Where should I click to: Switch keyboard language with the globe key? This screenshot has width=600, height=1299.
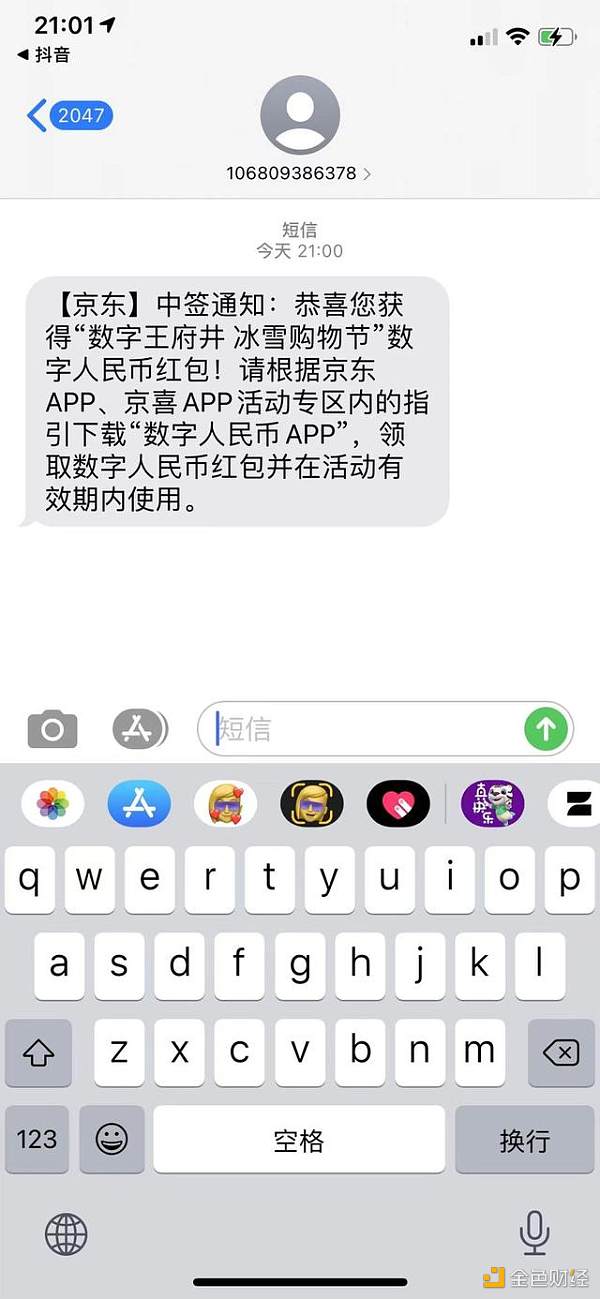click(x=67, y=1235)
